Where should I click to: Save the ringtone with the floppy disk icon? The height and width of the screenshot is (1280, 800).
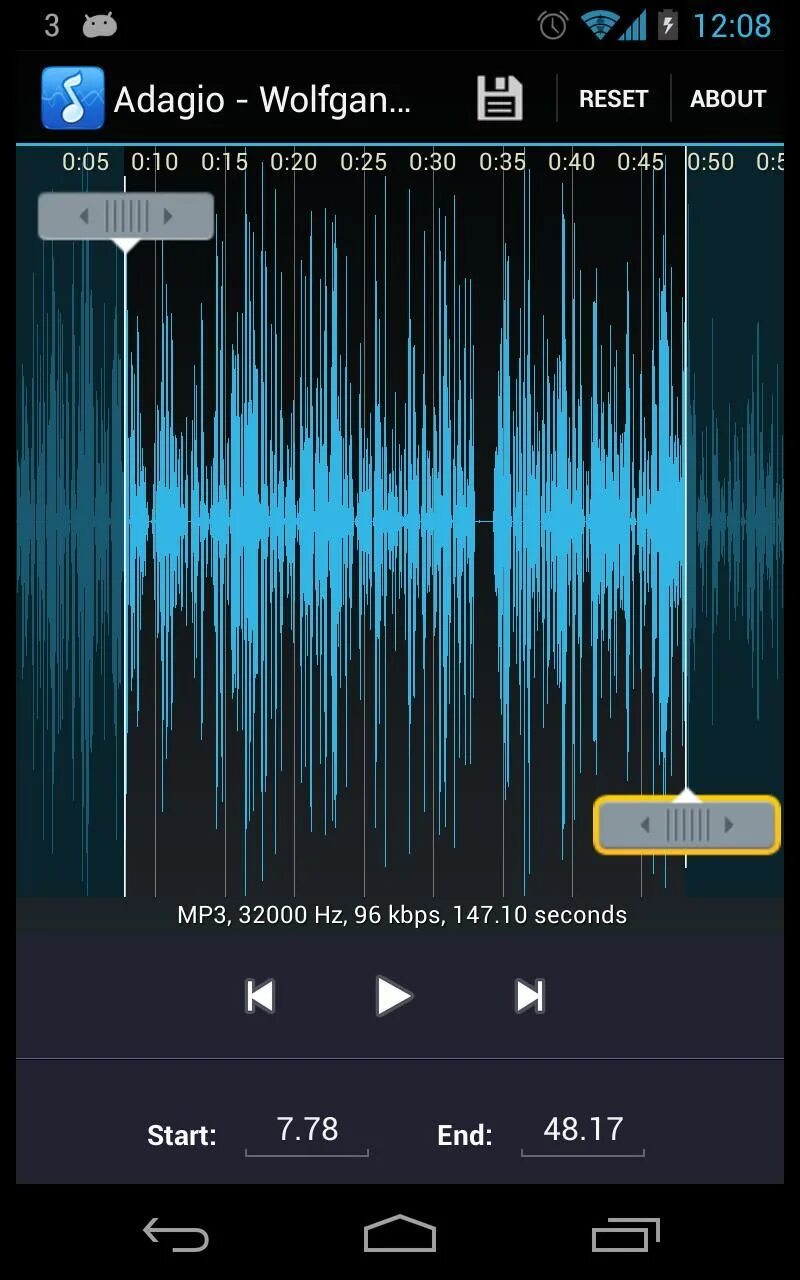coord(499,98)
